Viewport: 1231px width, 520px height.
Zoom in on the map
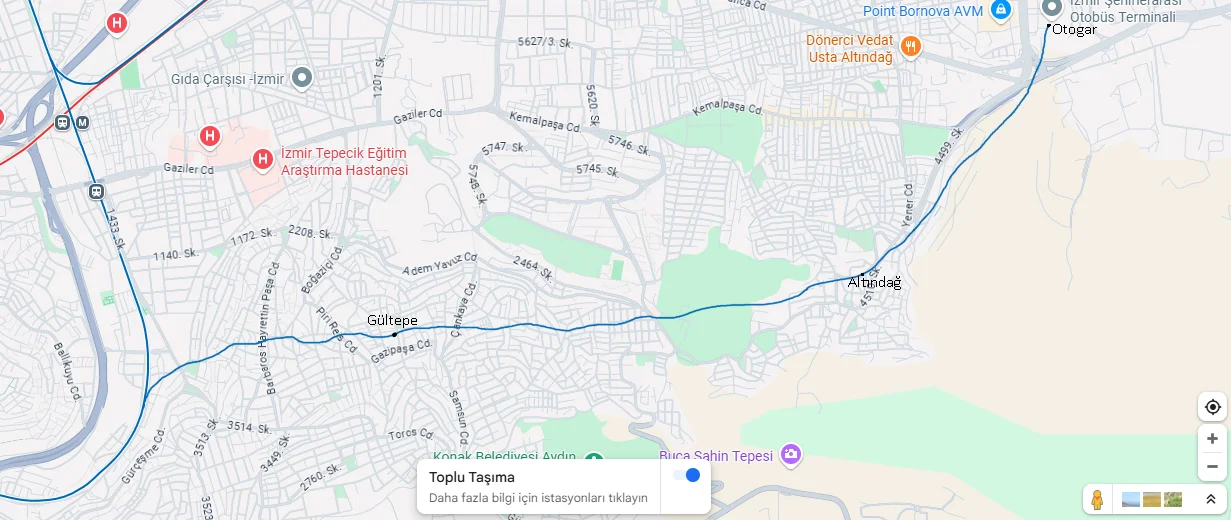pos(1212,439)
